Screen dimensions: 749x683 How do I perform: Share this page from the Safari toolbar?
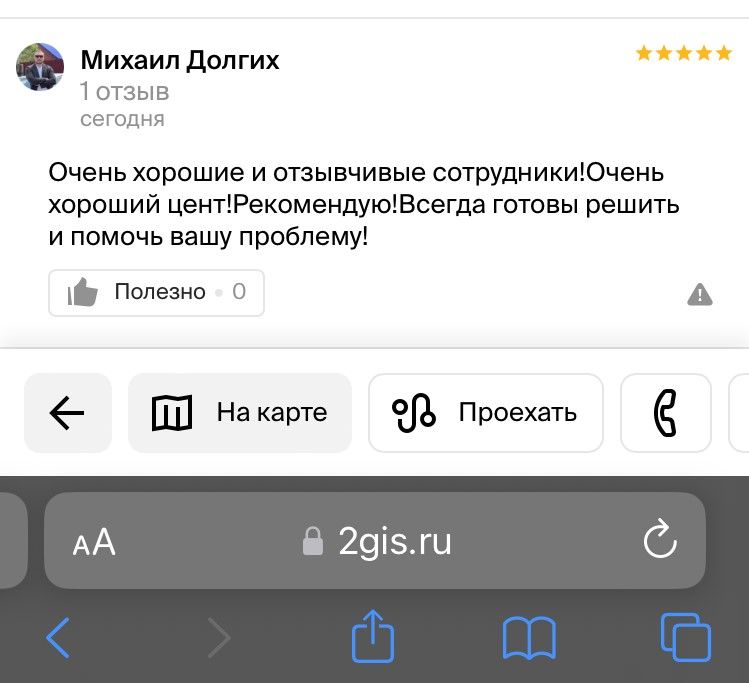tap(373, 637)
